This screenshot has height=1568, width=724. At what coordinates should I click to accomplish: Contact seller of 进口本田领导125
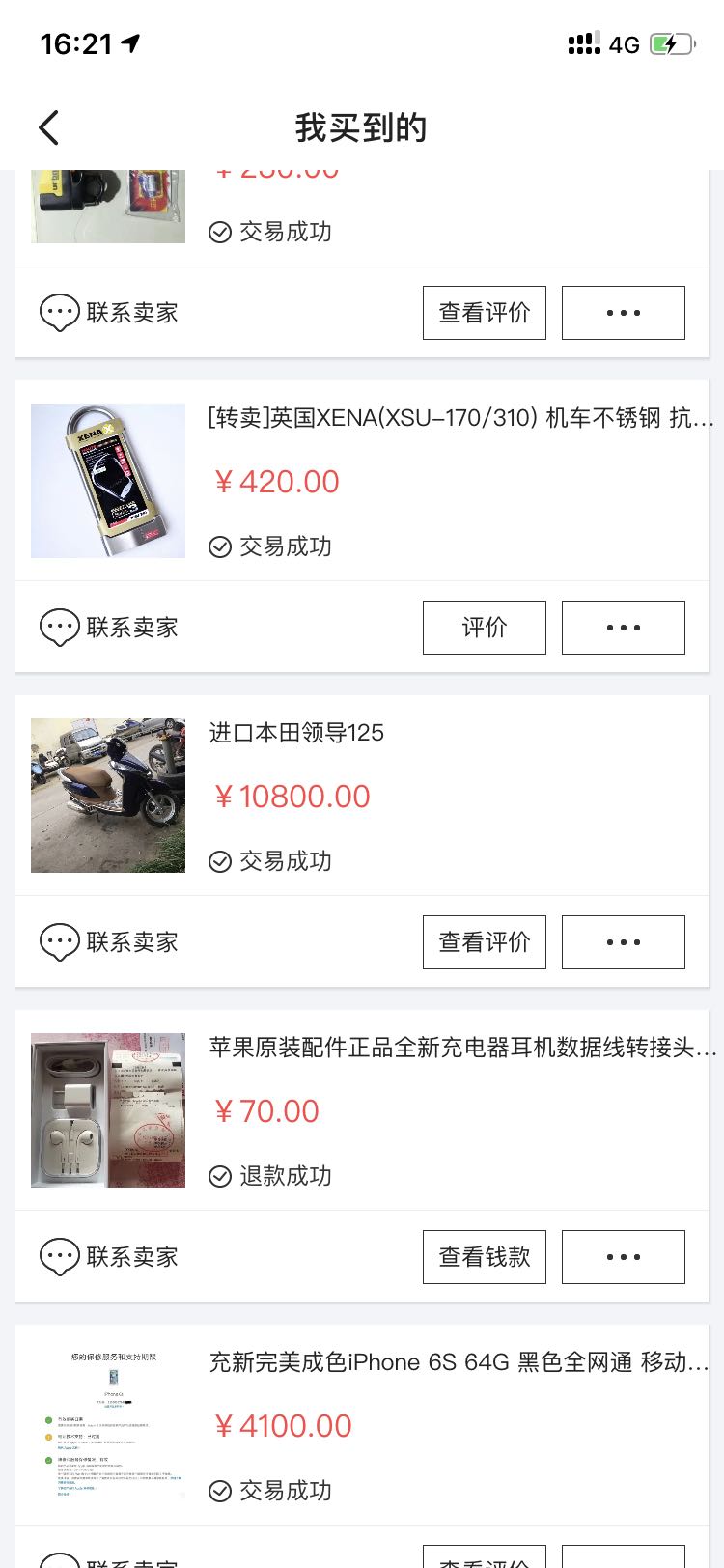click(109, 942)
